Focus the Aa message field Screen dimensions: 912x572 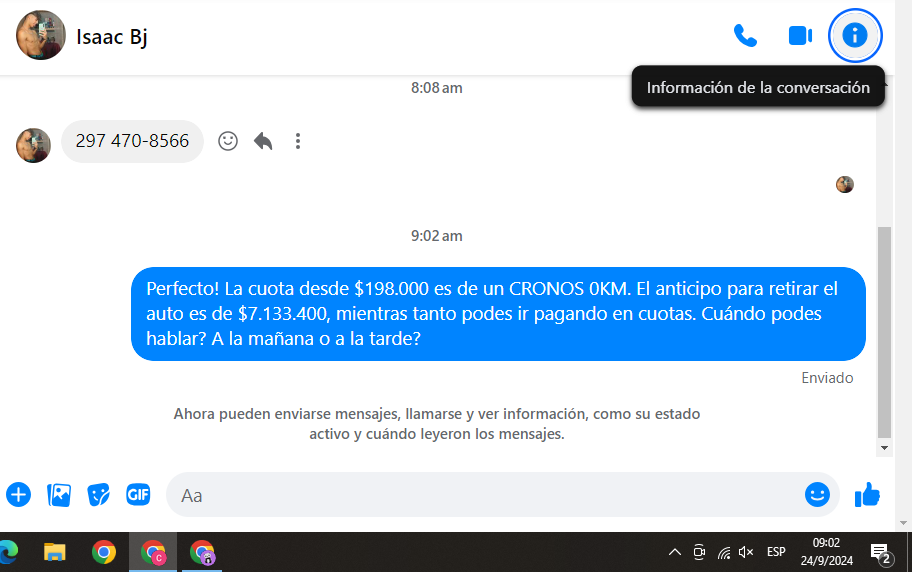point(480,495)
